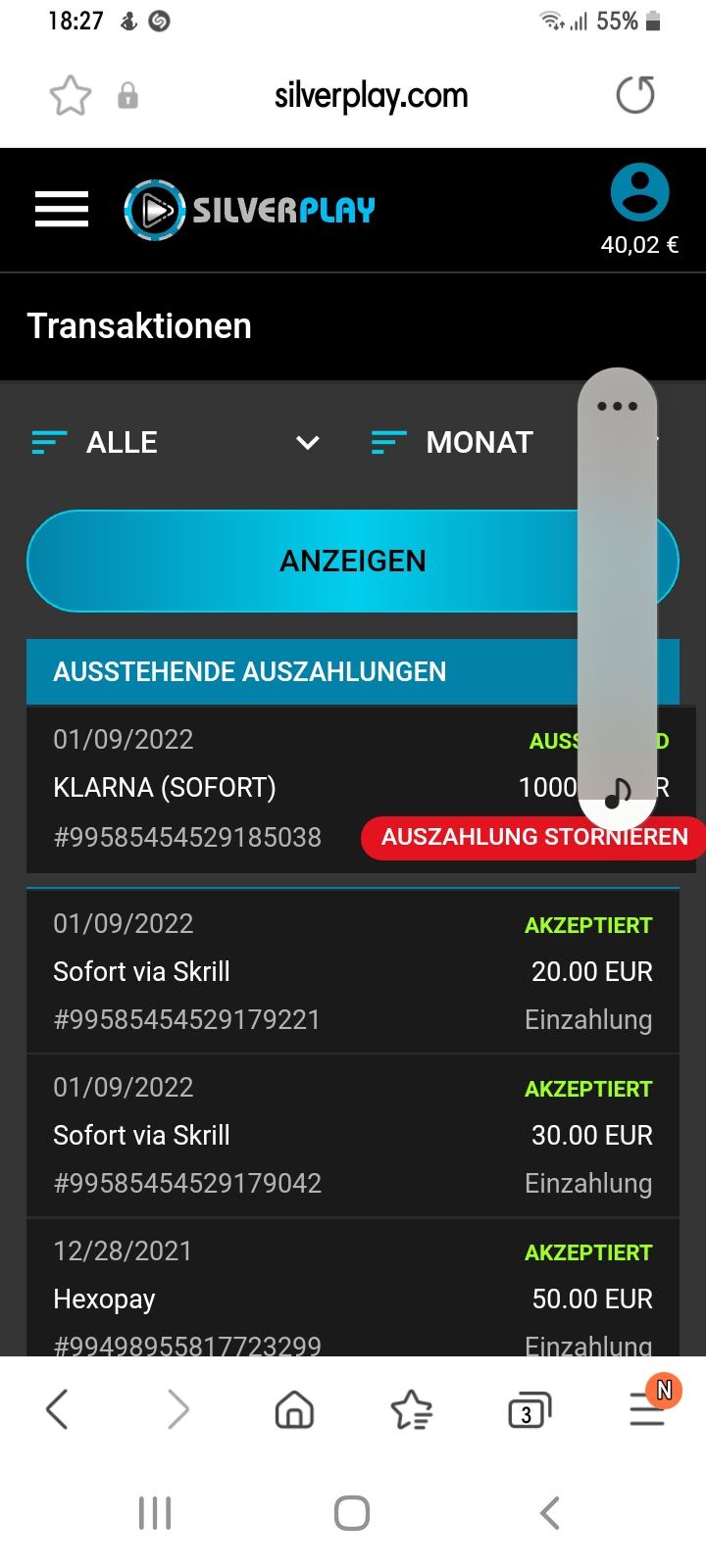Reload the silverplay.com page
The width and height of the screenshot is (706, 1568).
coord(634,96)
